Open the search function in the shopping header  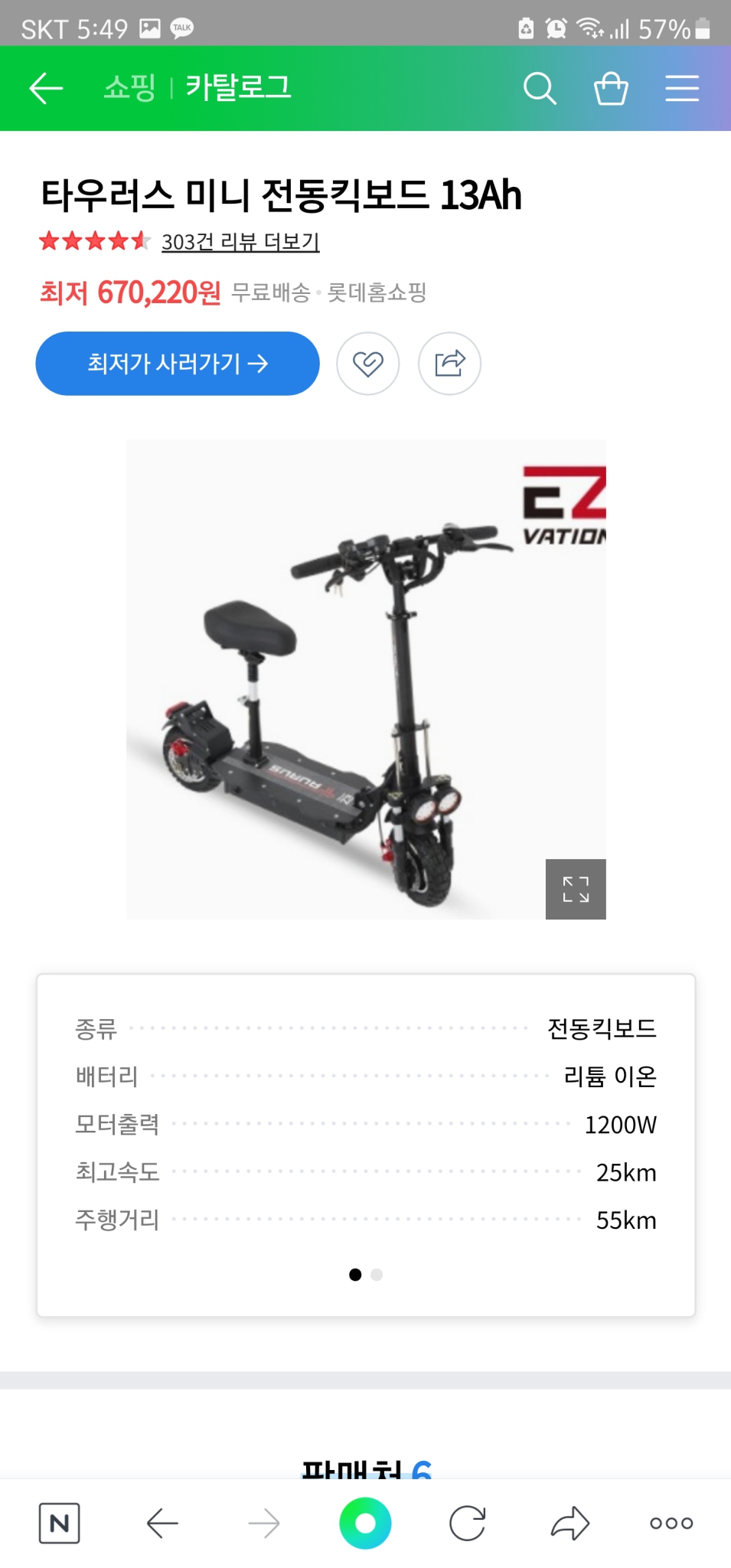[540, 88]
